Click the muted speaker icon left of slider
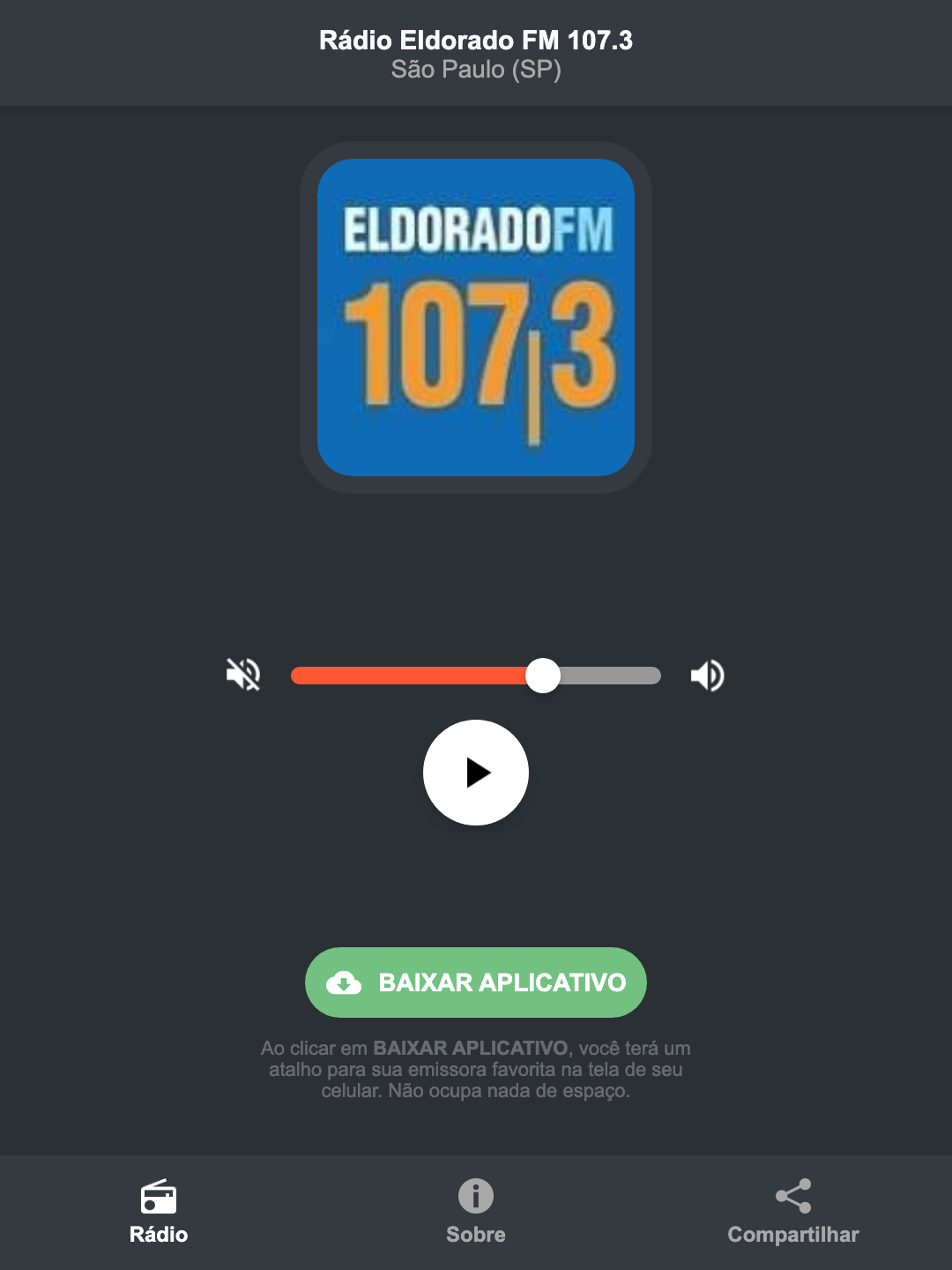952x1270 pixels. pyautogui.click(x=242, y=675)
